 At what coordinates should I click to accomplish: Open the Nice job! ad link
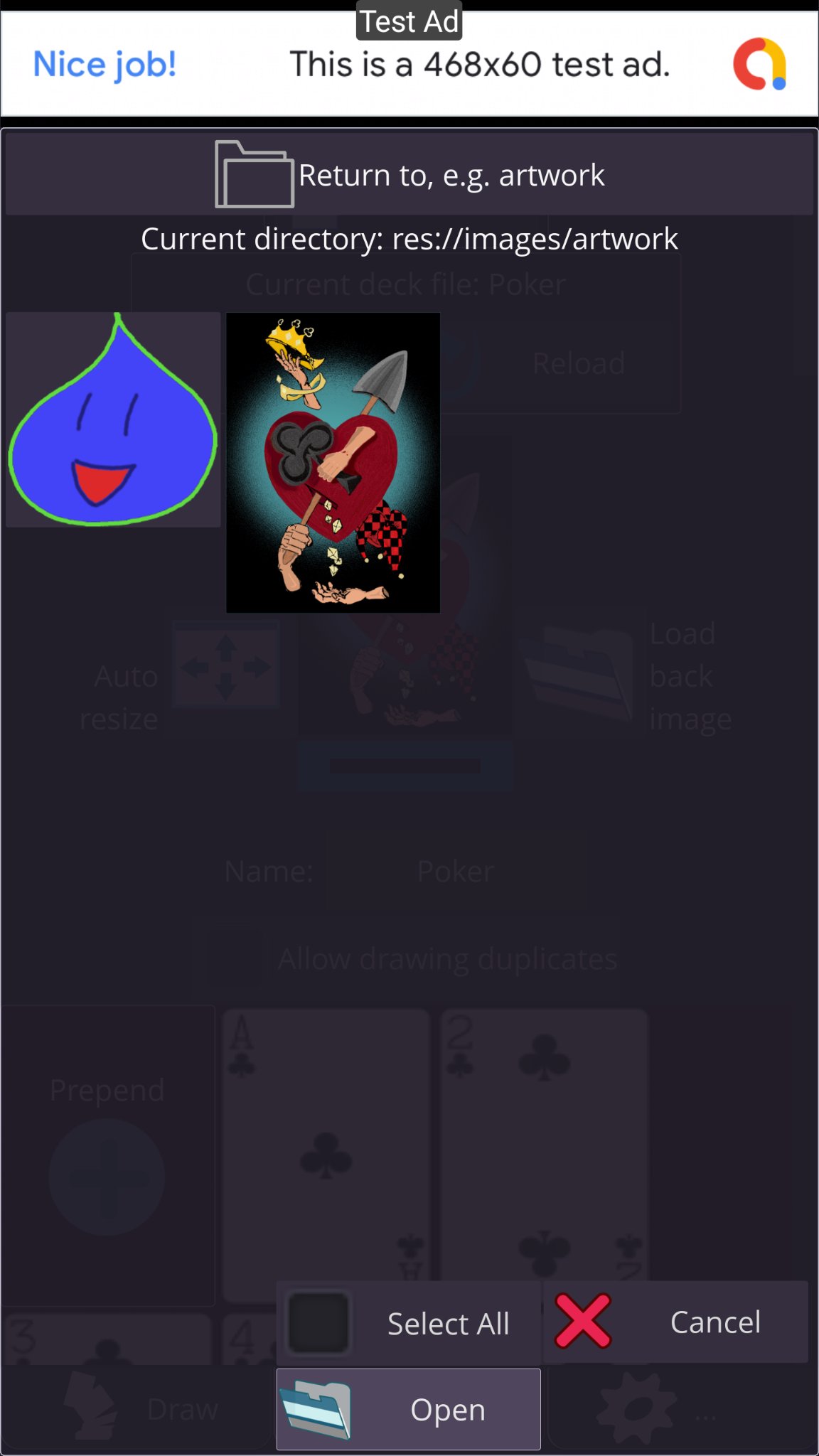point(105,64)
